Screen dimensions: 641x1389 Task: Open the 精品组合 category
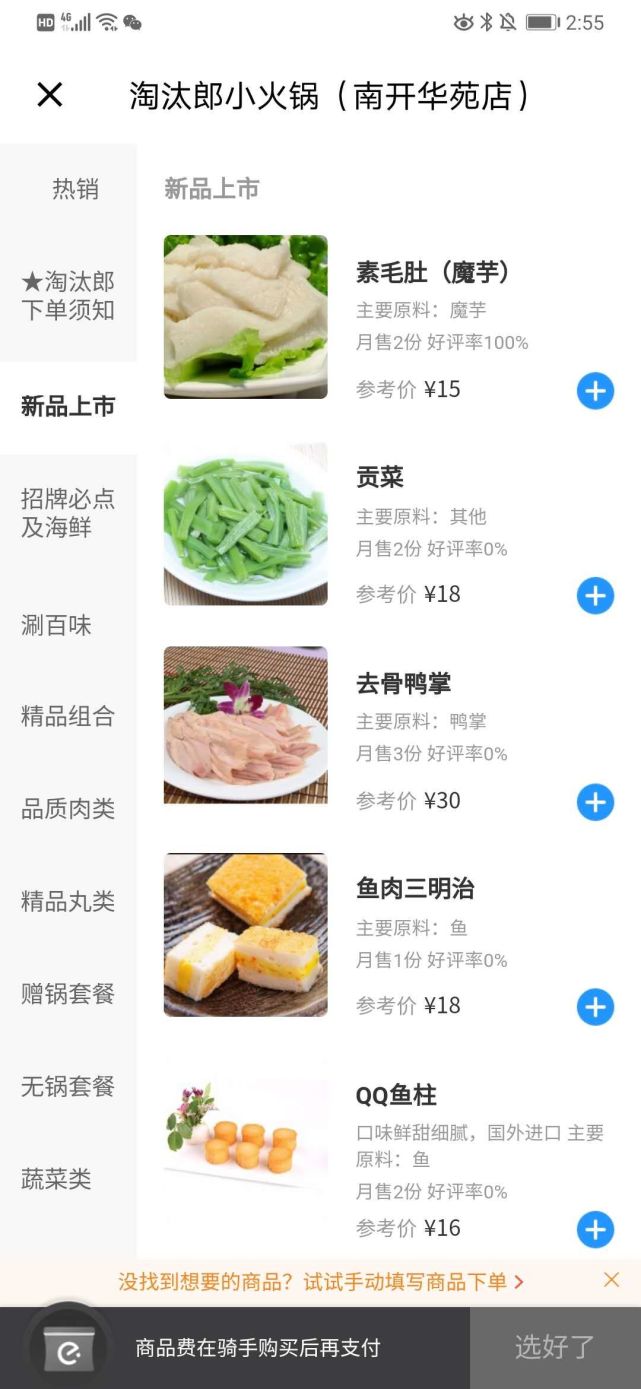click(x=68, y=716)
